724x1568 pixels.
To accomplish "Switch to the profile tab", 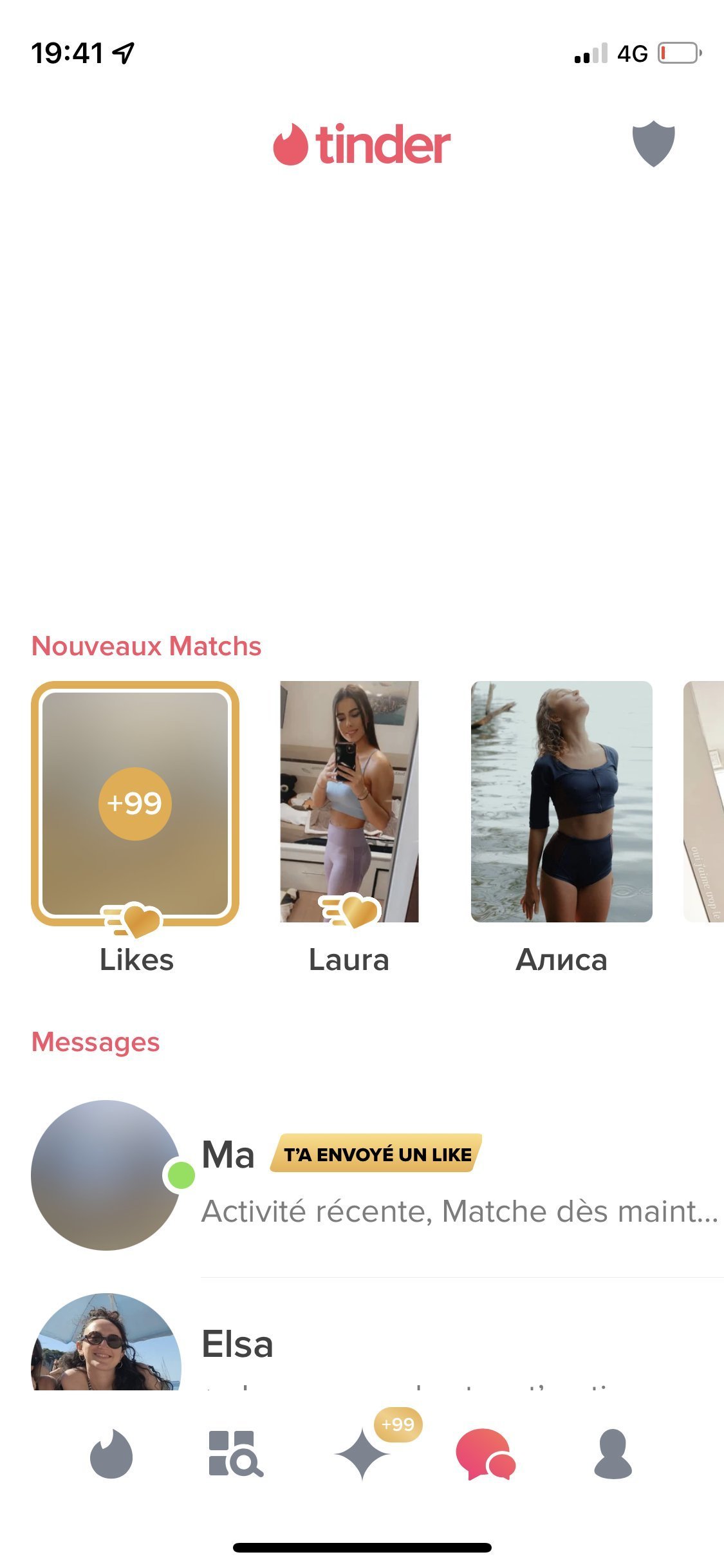I will (613, 1455).
